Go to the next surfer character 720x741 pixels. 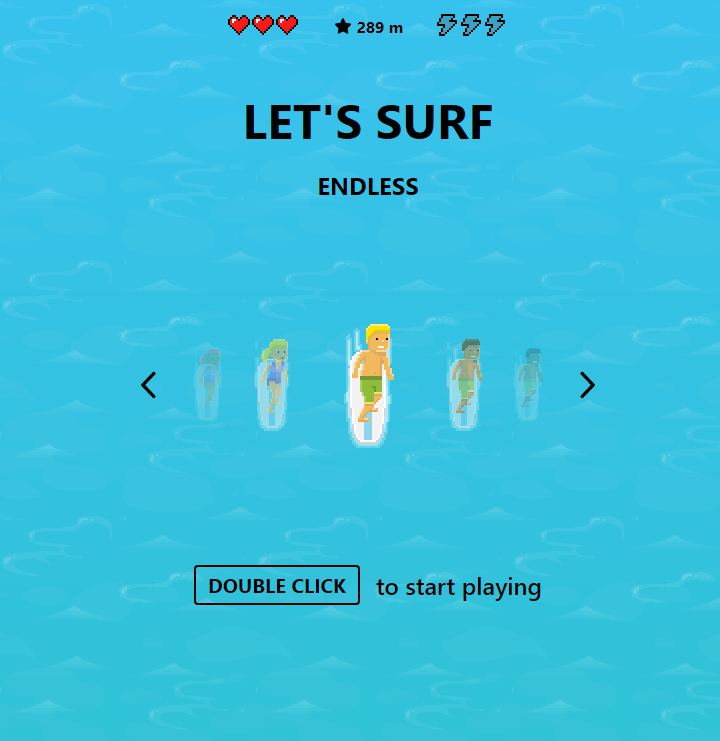tap(587, 385)
